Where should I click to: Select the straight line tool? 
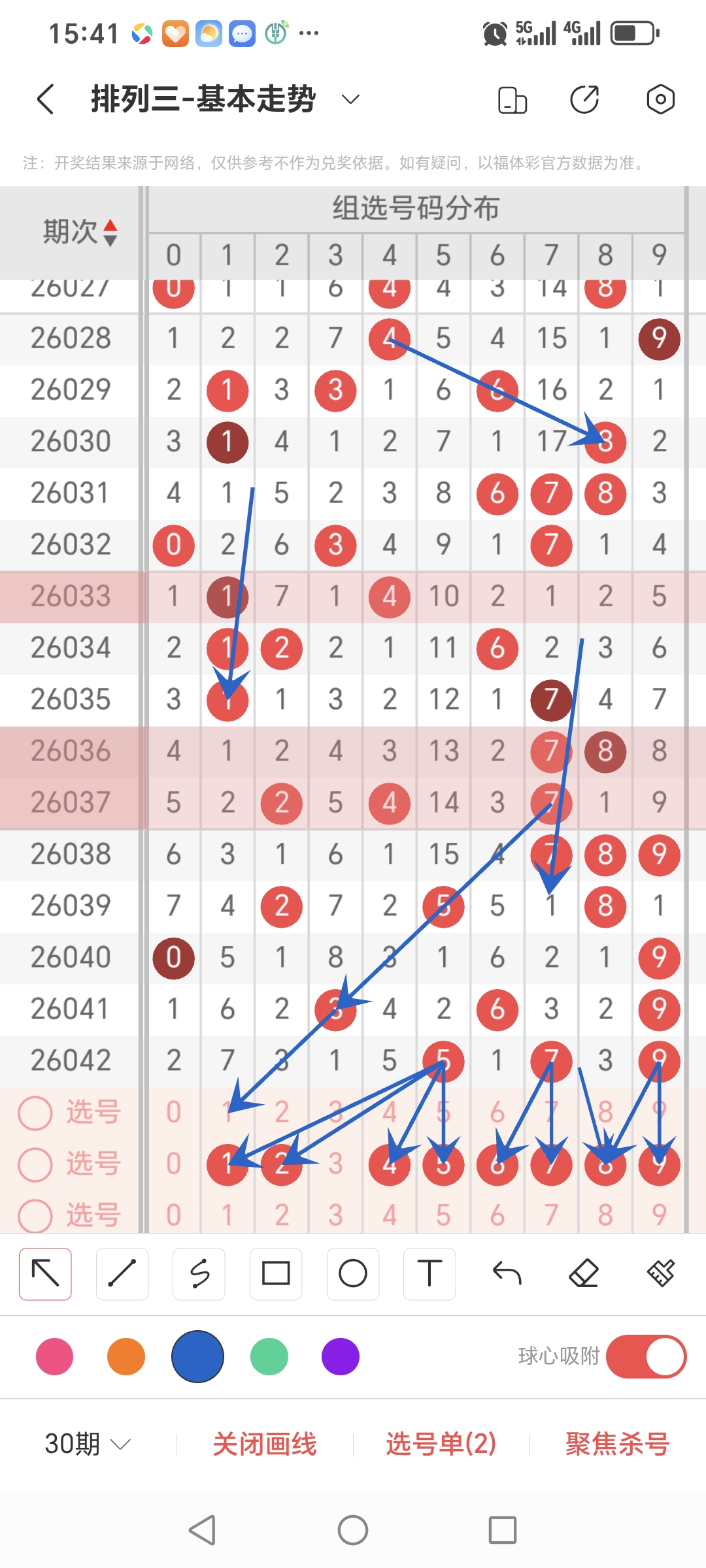tap(122, 1273)
